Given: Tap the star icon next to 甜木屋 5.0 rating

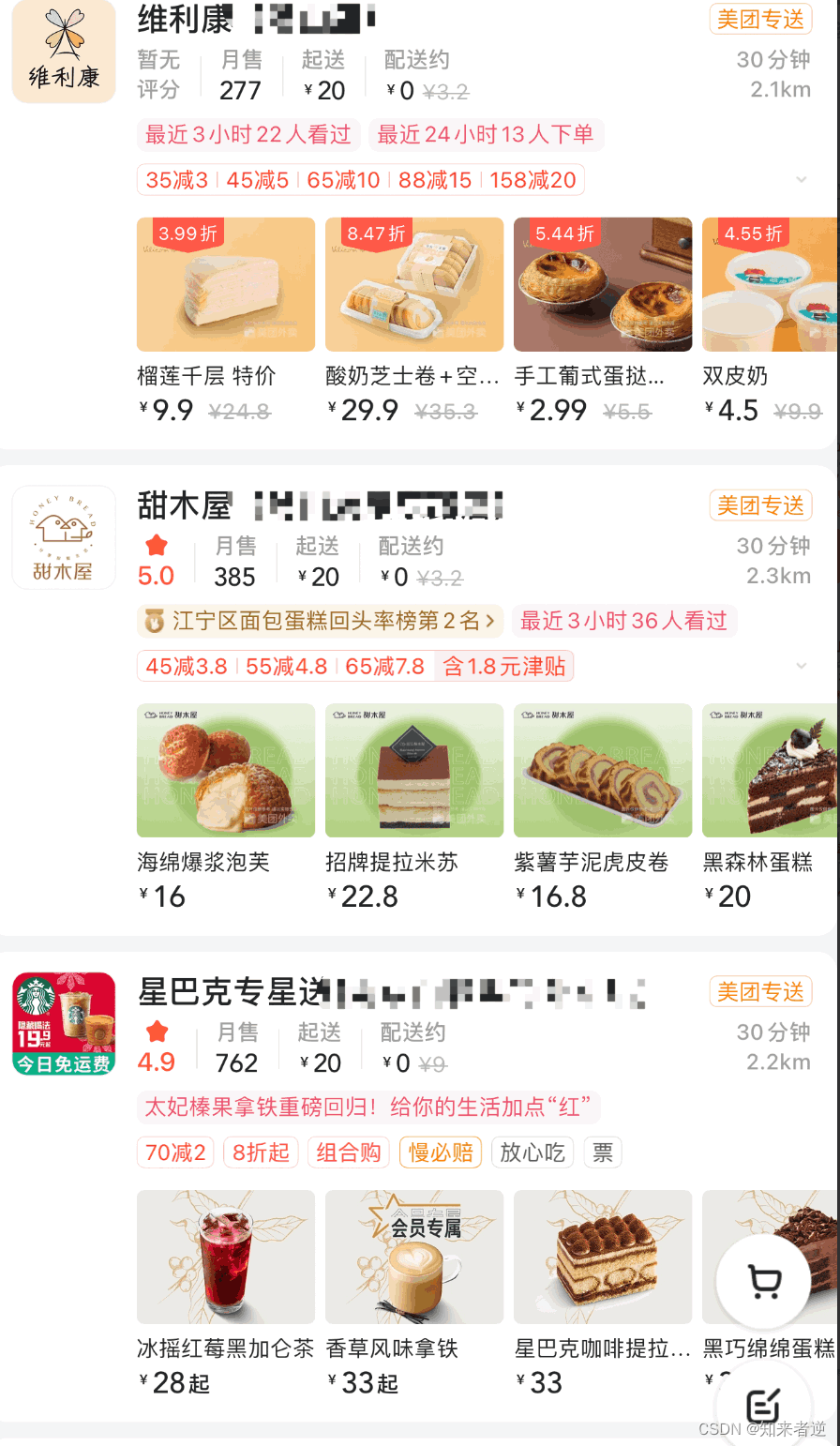Looking at the screenshot, I should tap(156, 546).
